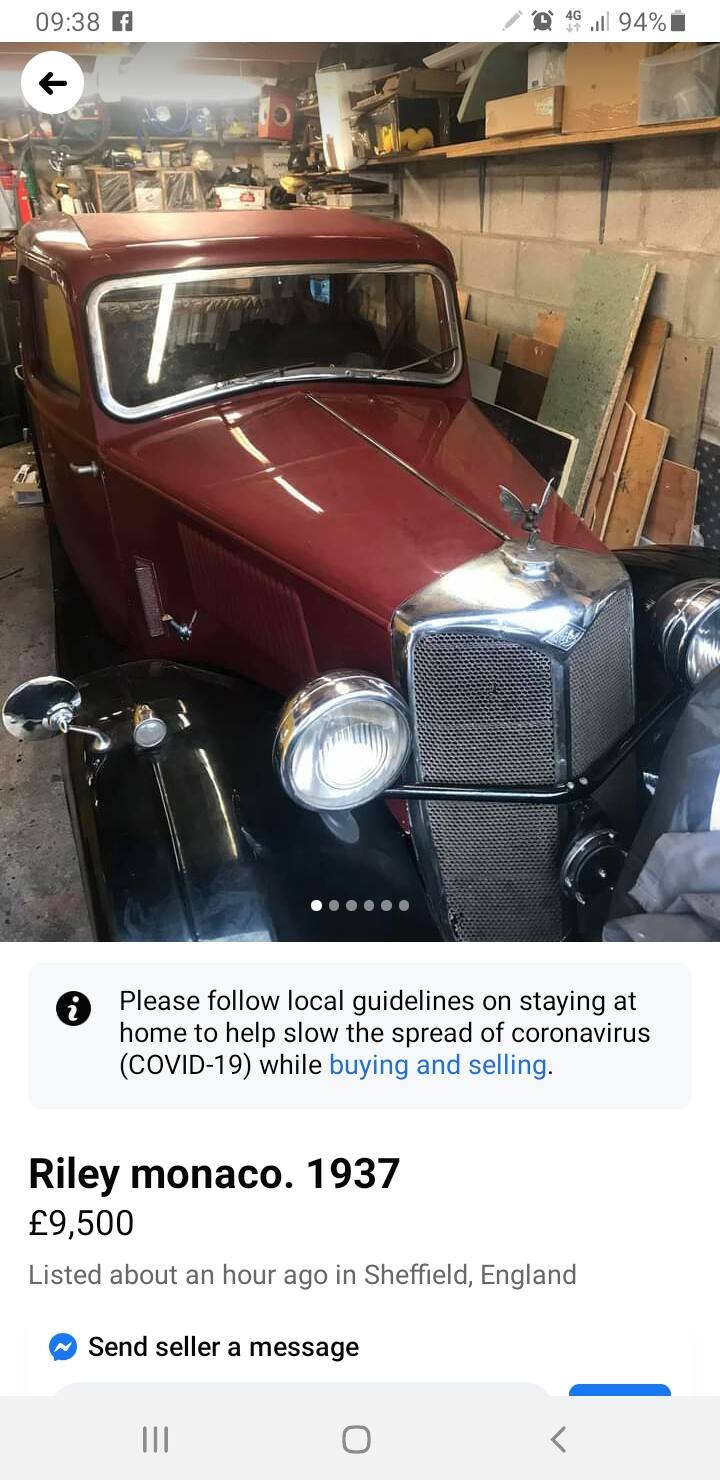The image size is (720, 1480).
Task: Tap the message field under Send seller a message
Action: [300, 1389]
